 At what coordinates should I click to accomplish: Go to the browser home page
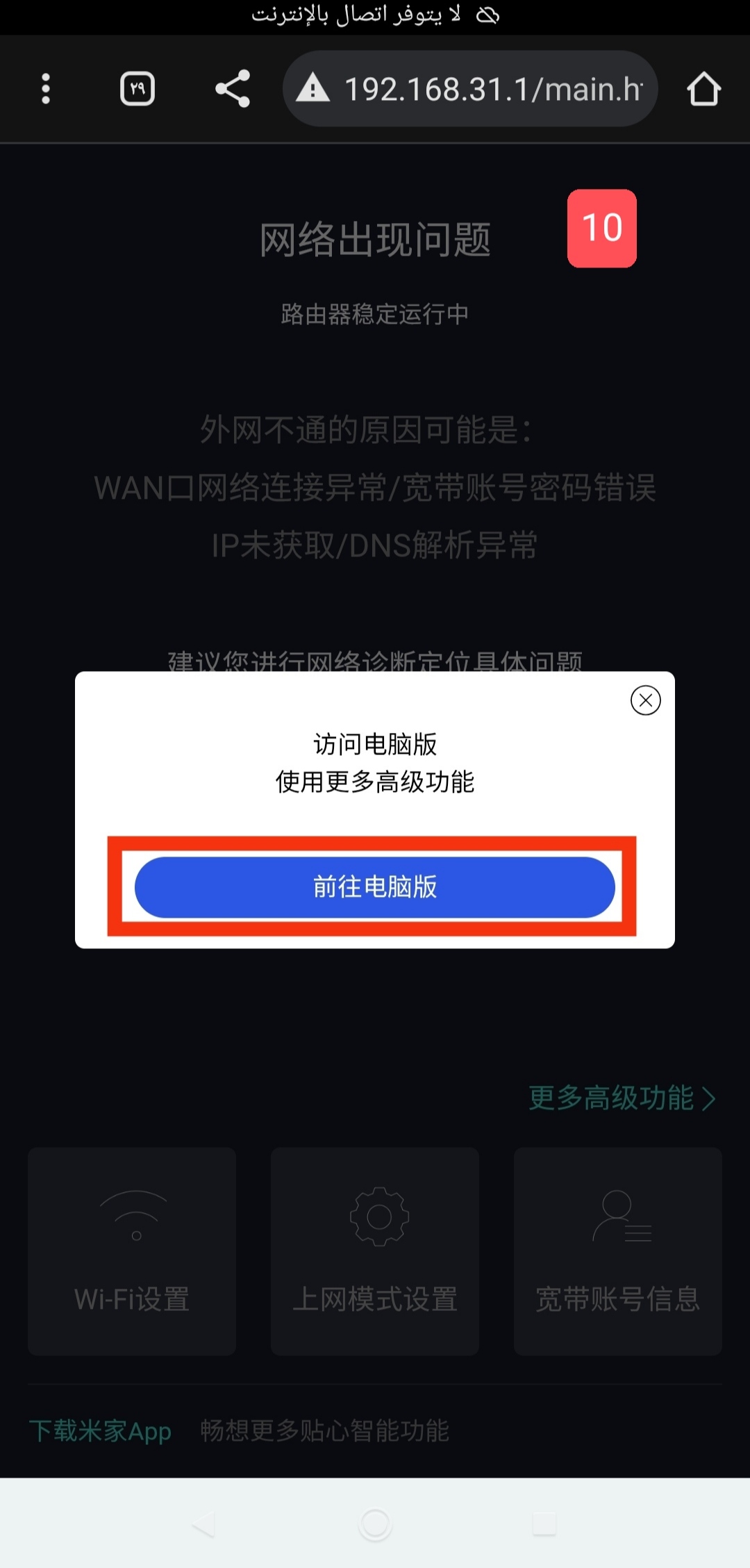(703, 89)
